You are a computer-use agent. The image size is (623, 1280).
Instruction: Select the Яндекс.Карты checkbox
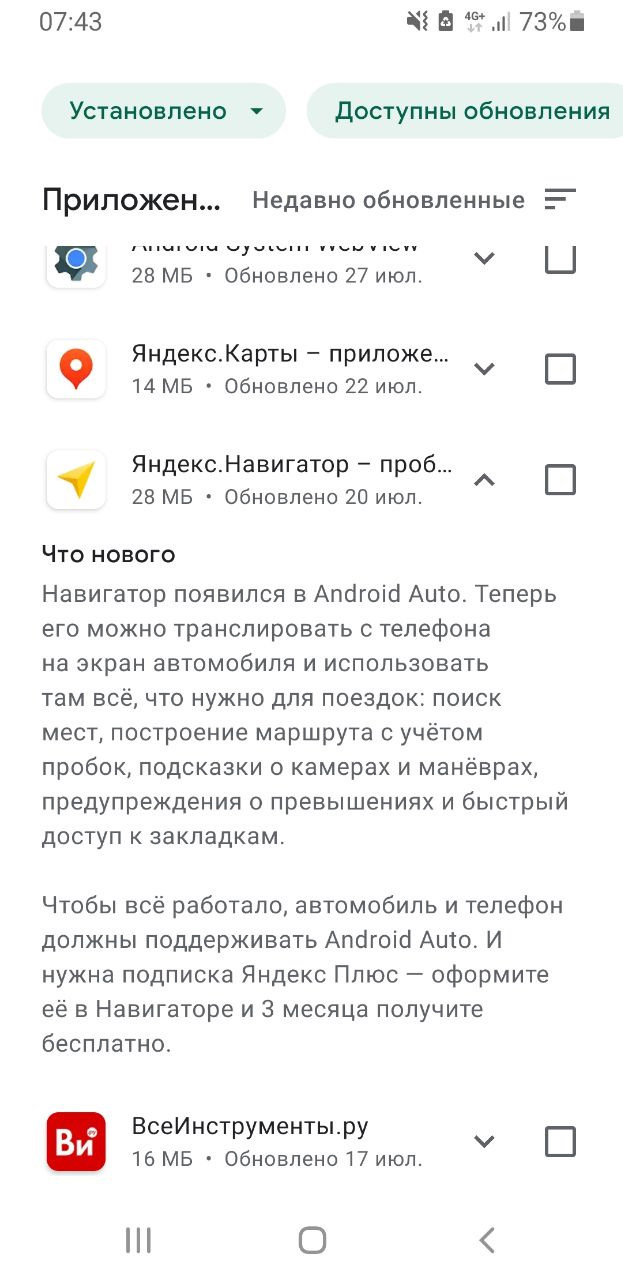click(x=560, y=369)
